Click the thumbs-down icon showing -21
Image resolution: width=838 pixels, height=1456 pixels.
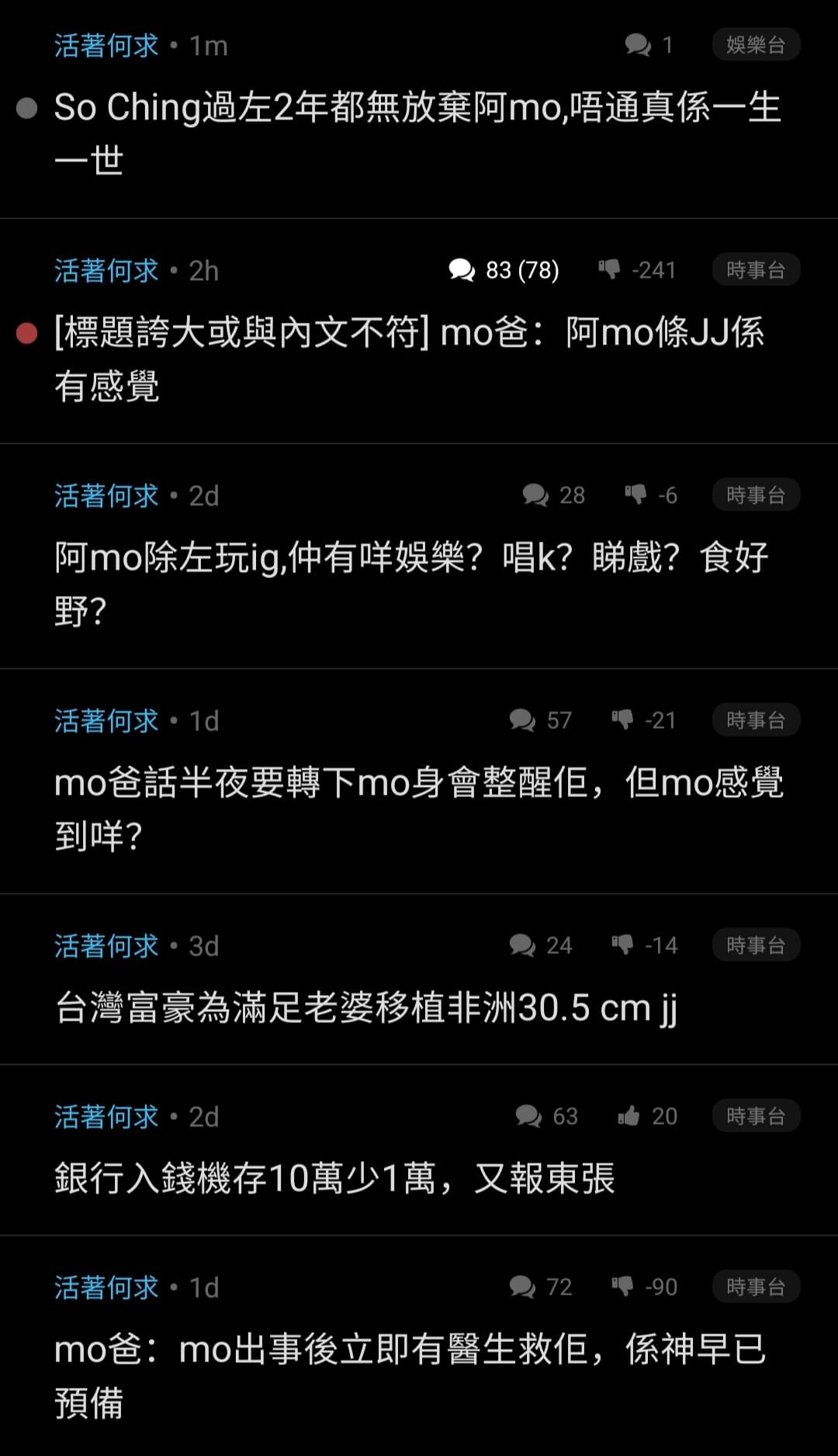621,720
